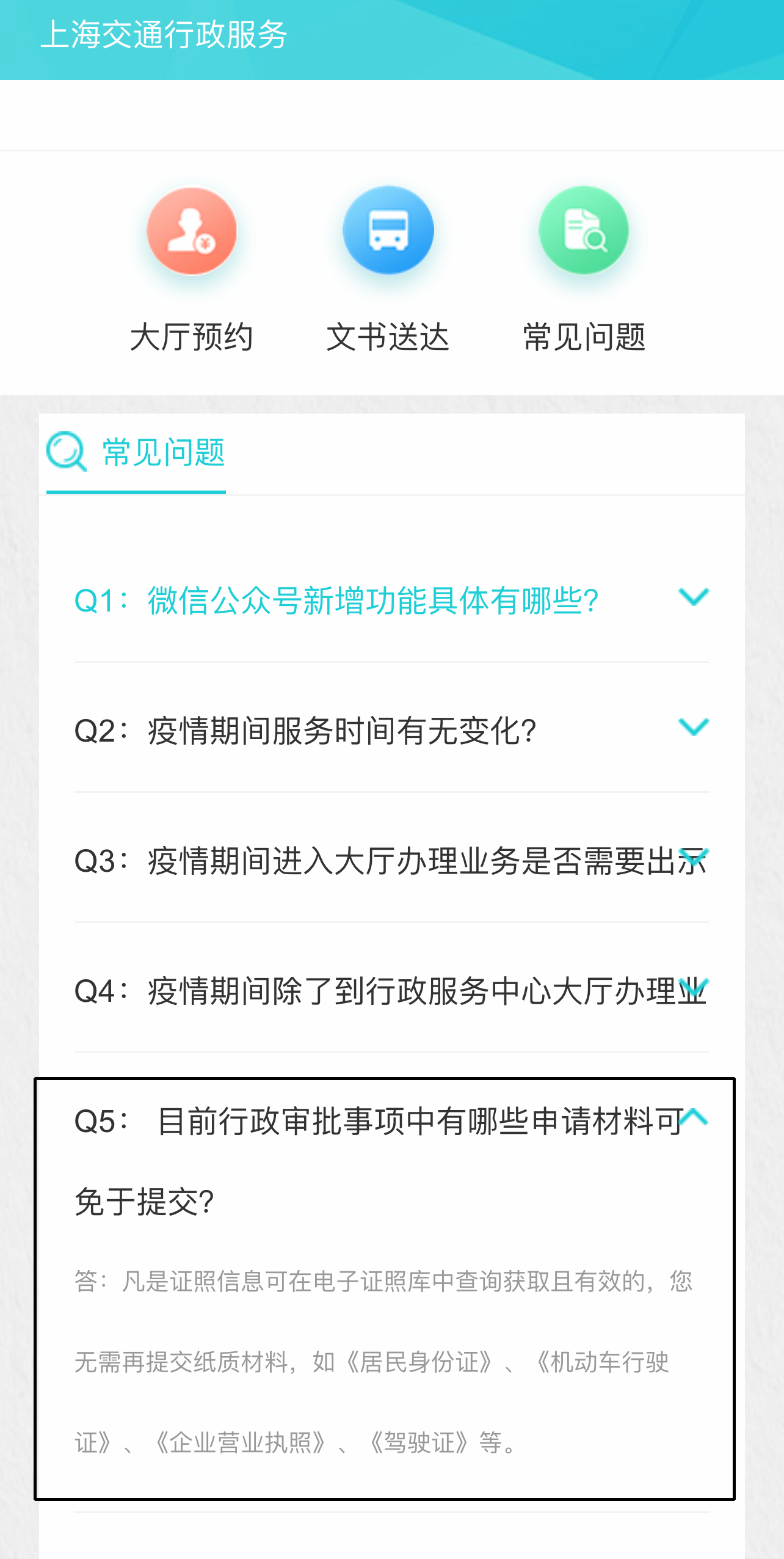Open the 常见问题 green icon shortcut
This screenshot has width=784, height=1559.
pyautogui.click(x=584, y=270)
